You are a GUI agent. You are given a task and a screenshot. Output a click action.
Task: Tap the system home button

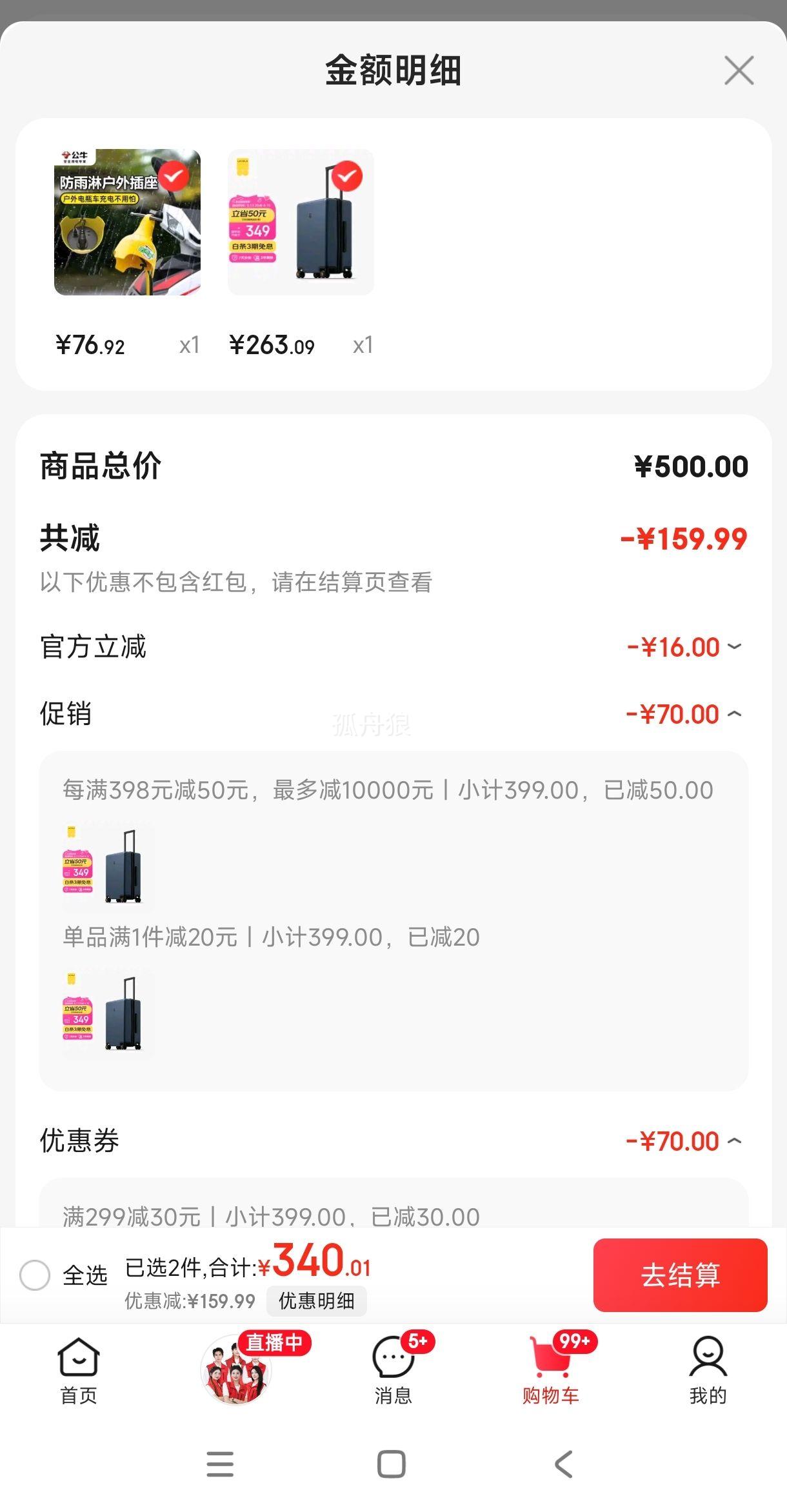point(391,1464)
